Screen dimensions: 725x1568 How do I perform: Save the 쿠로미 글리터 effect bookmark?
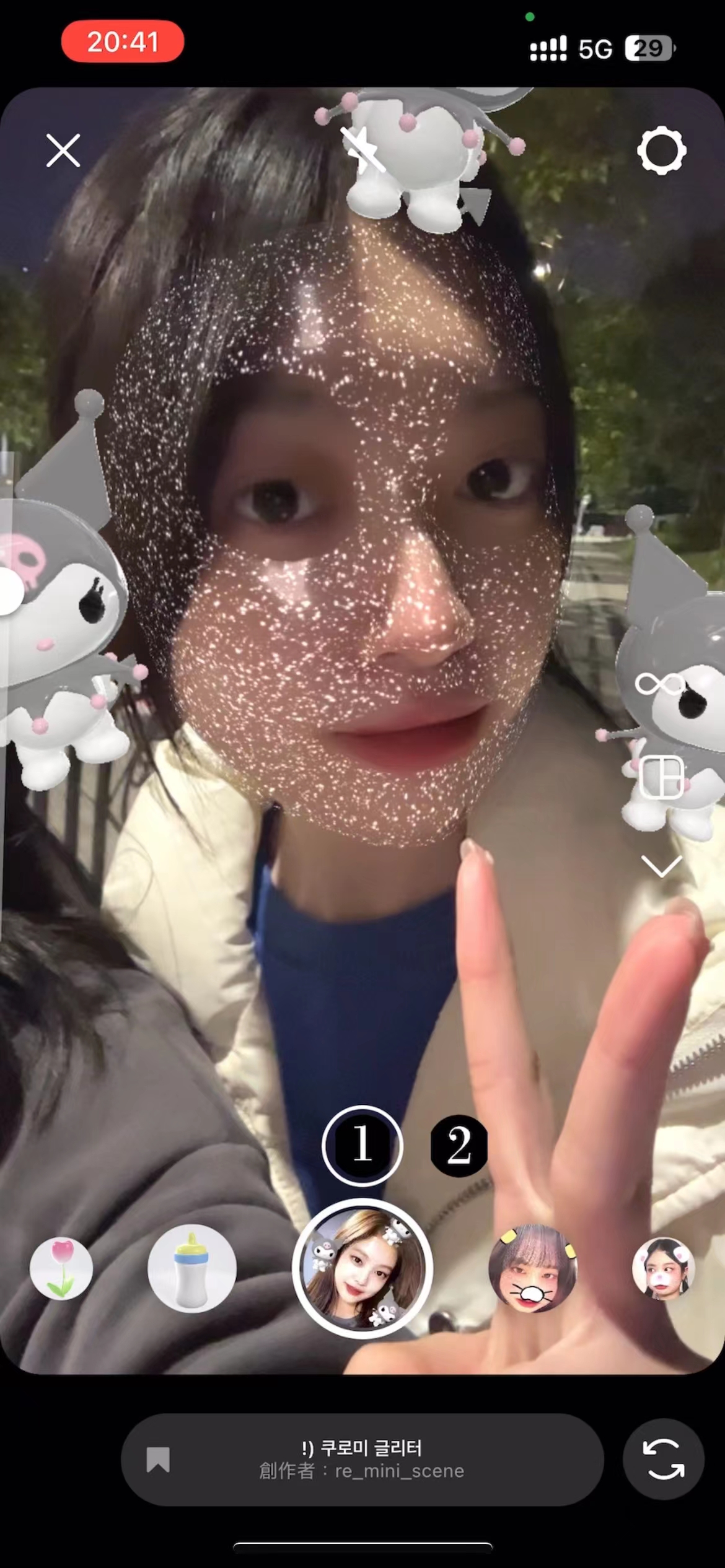[x=158, y=1460]
